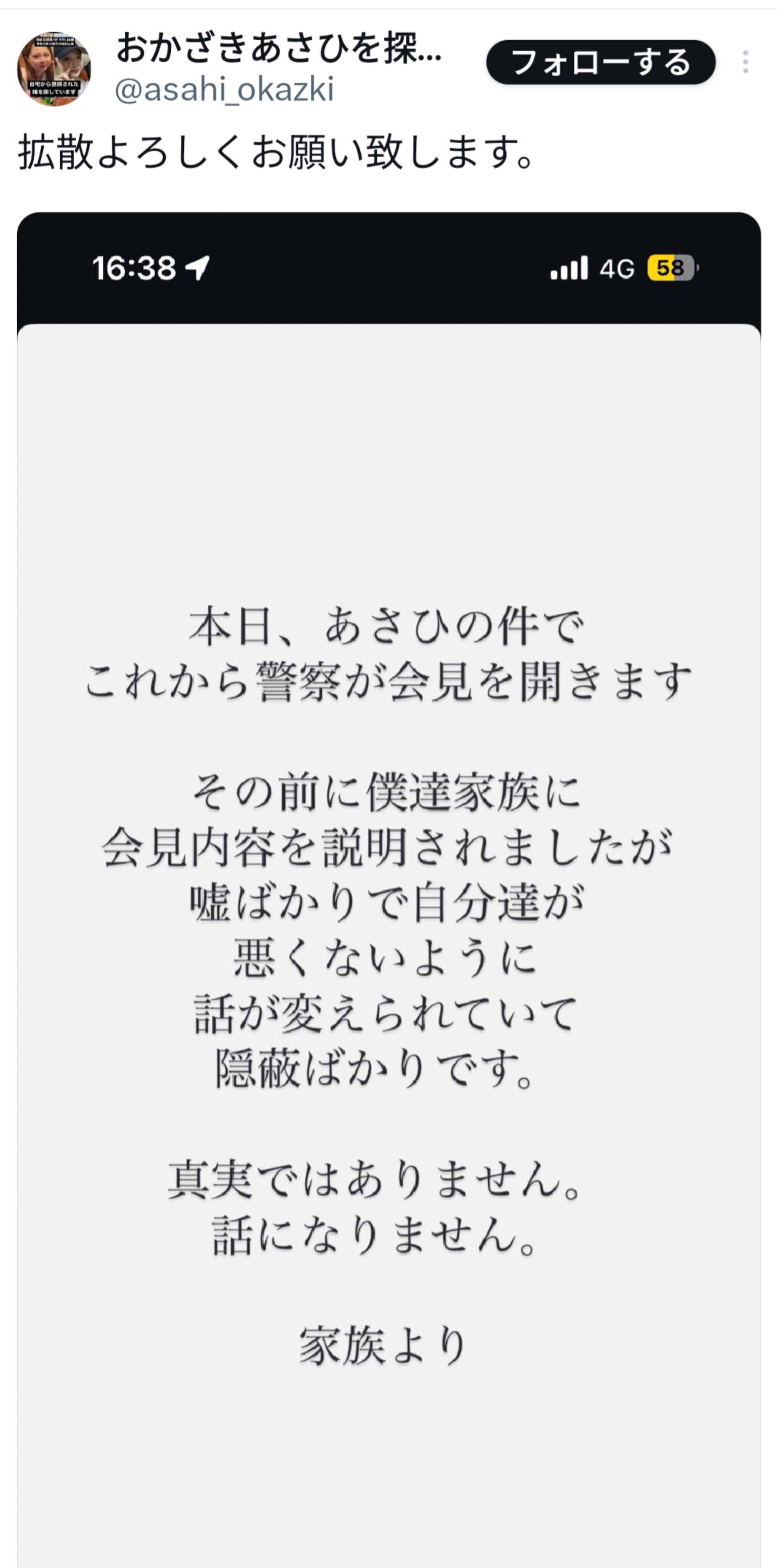This screenshot has height=1568, width=777.
Task: Tap the フォローする follow button
Action: click(601, 62)
